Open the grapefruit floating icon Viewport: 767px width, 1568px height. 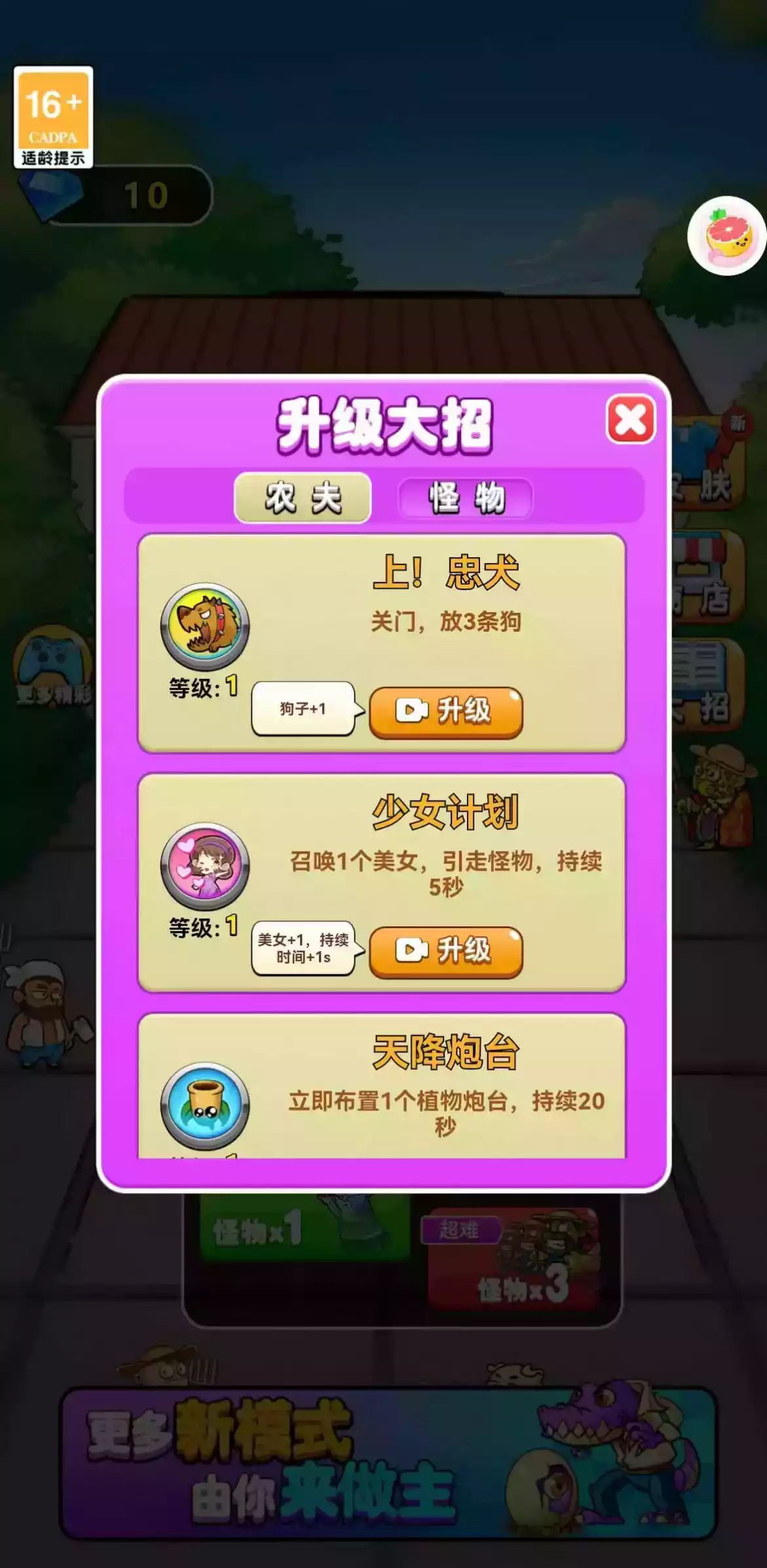click(x=726, y=236)
